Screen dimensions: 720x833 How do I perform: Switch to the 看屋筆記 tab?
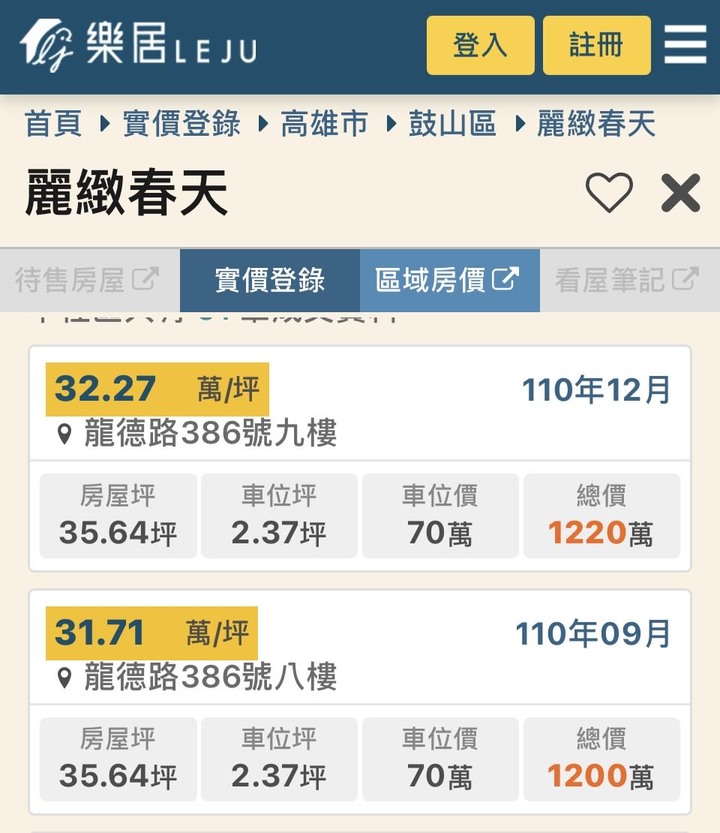point(628,280)
